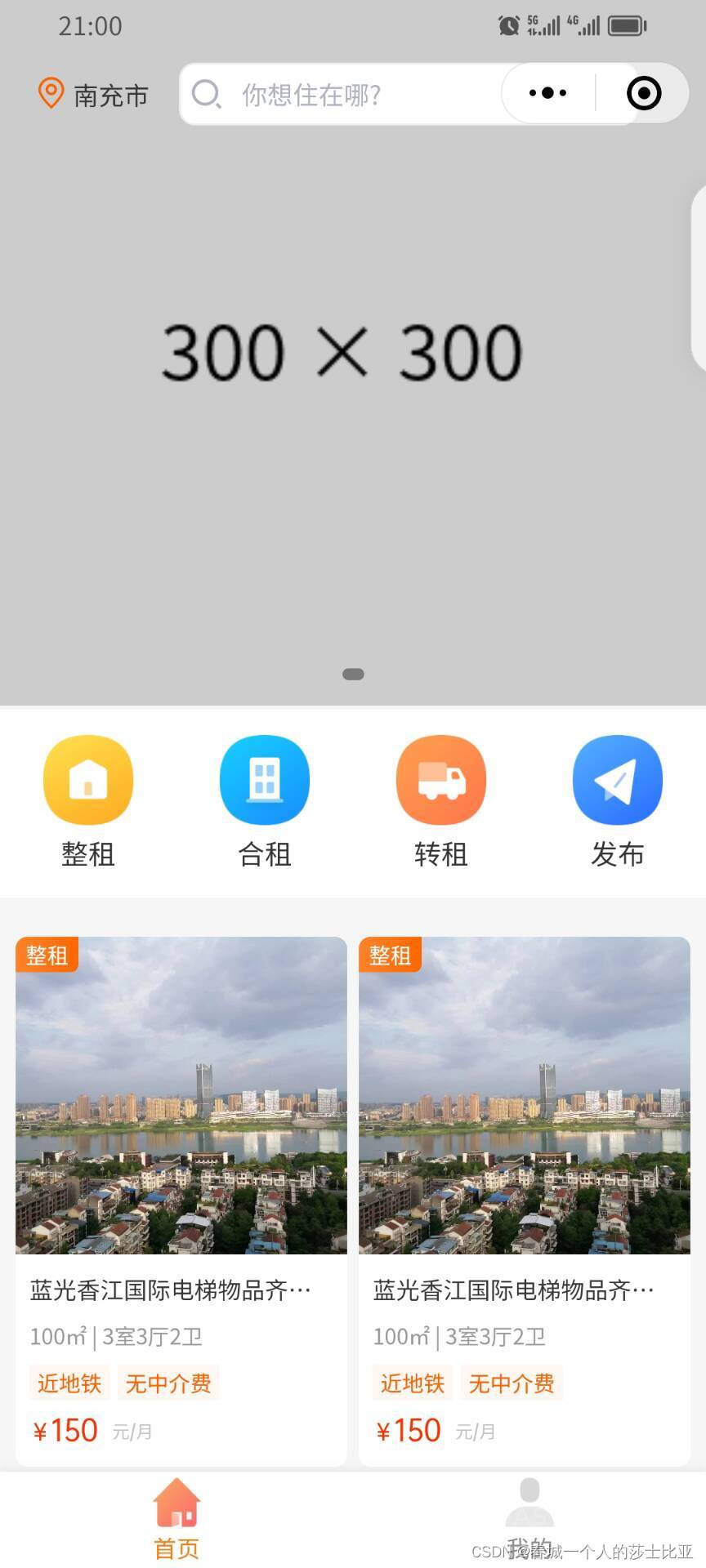
Task: Open the 转租 sublet category
Action: point(441,799)
